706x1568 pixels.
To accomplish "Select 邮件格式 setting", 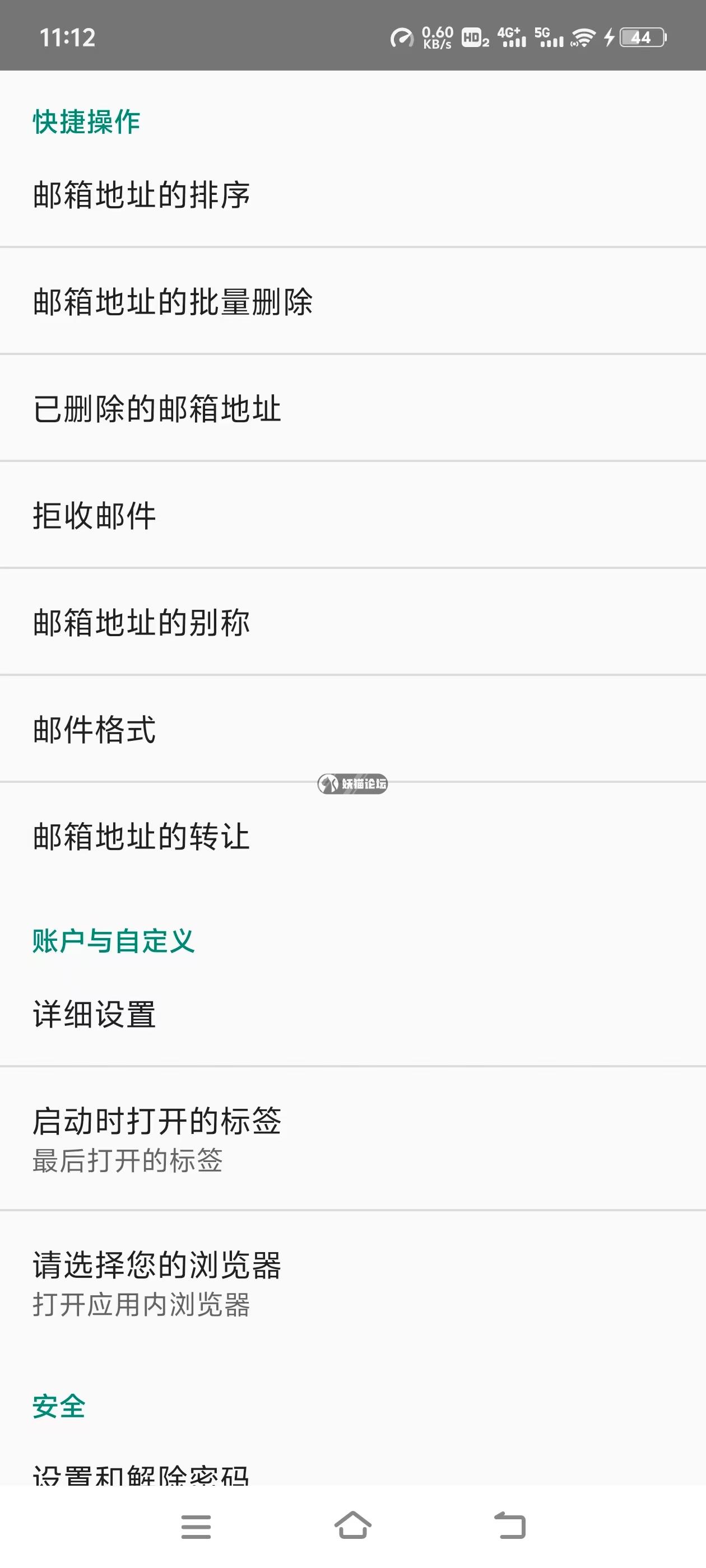I will pos(95,729).
